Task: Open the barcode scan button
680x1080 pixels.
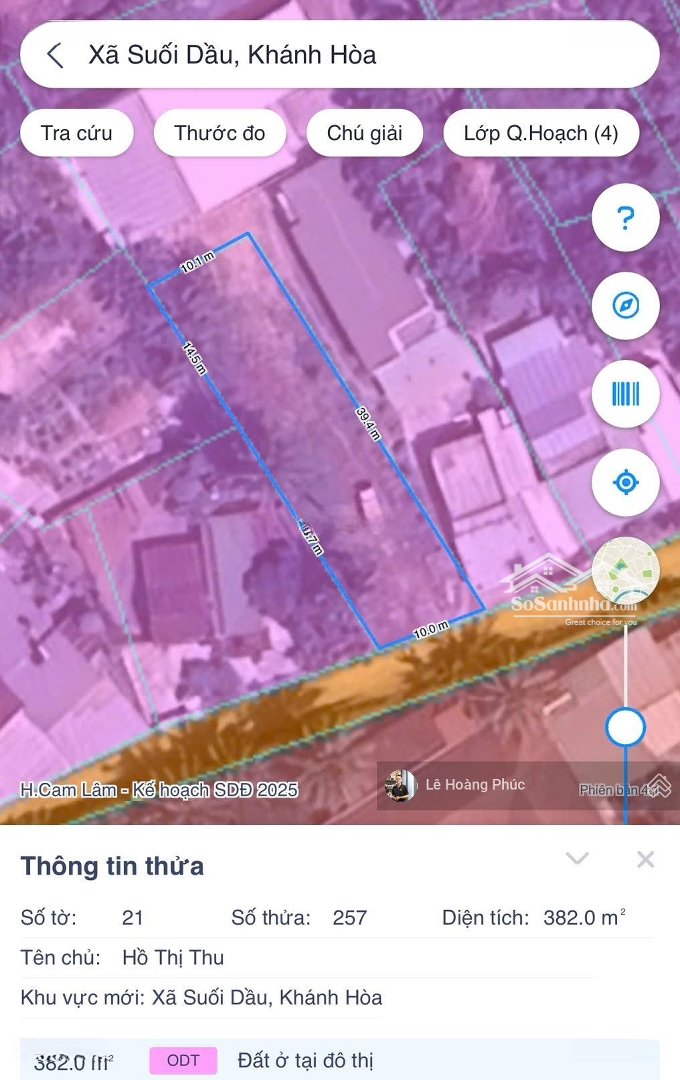Action: click(x=625, y=394)
